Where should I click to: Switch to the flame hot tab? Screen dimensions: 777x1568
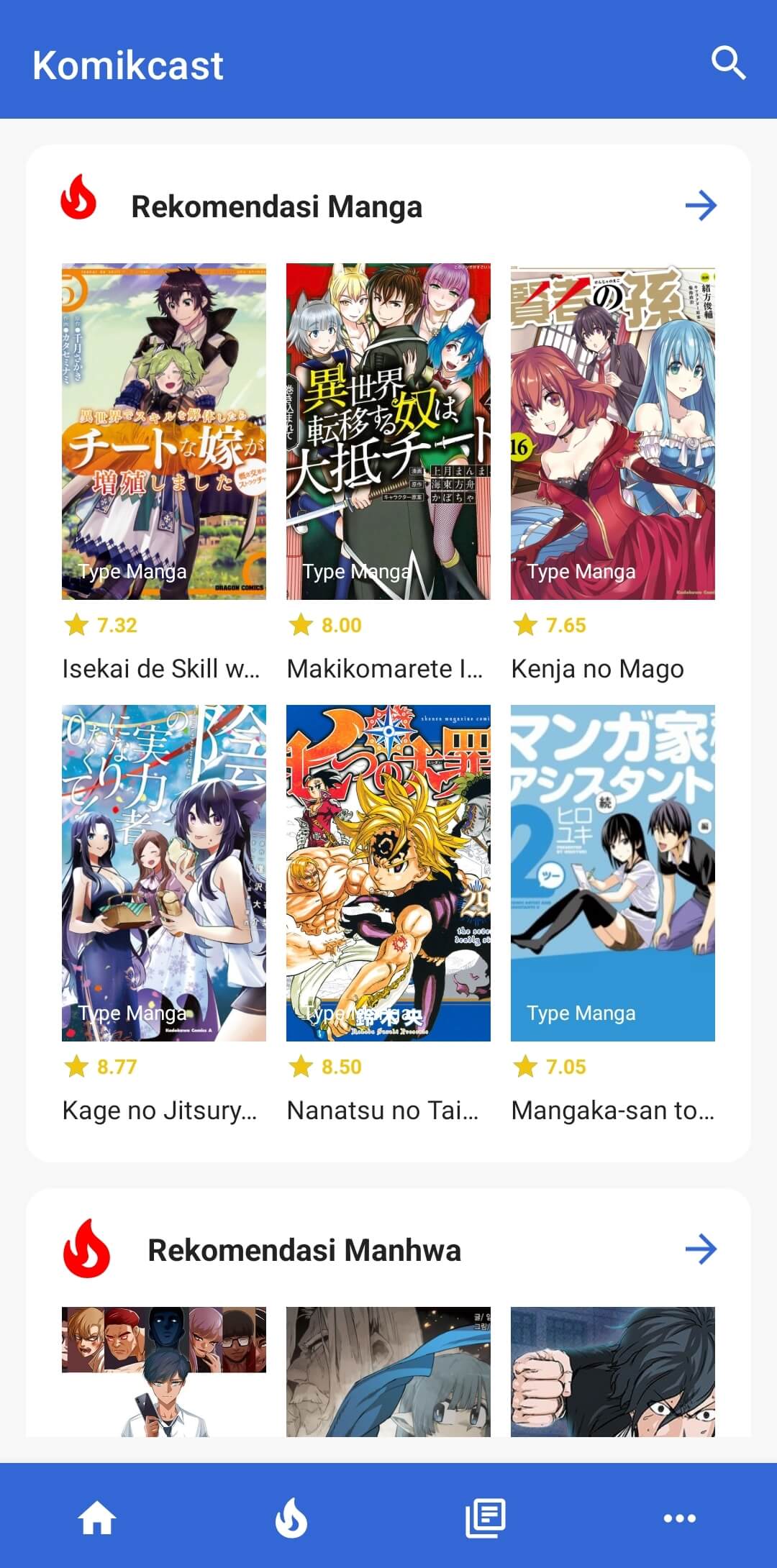pyautogui.click(x=291, y=1518)
